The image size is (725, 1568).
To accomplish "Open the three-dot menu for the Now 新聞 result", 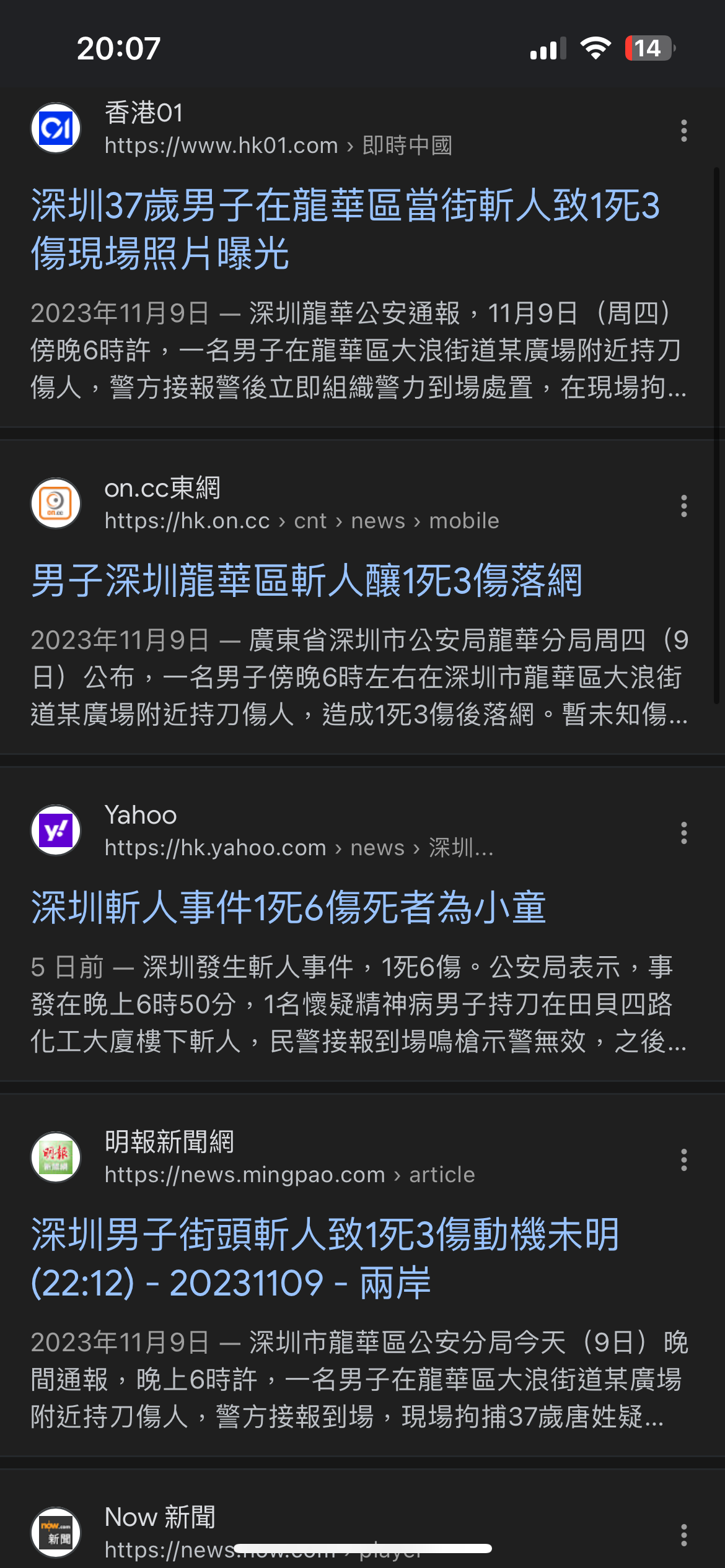I will (x=683, y=1535).
